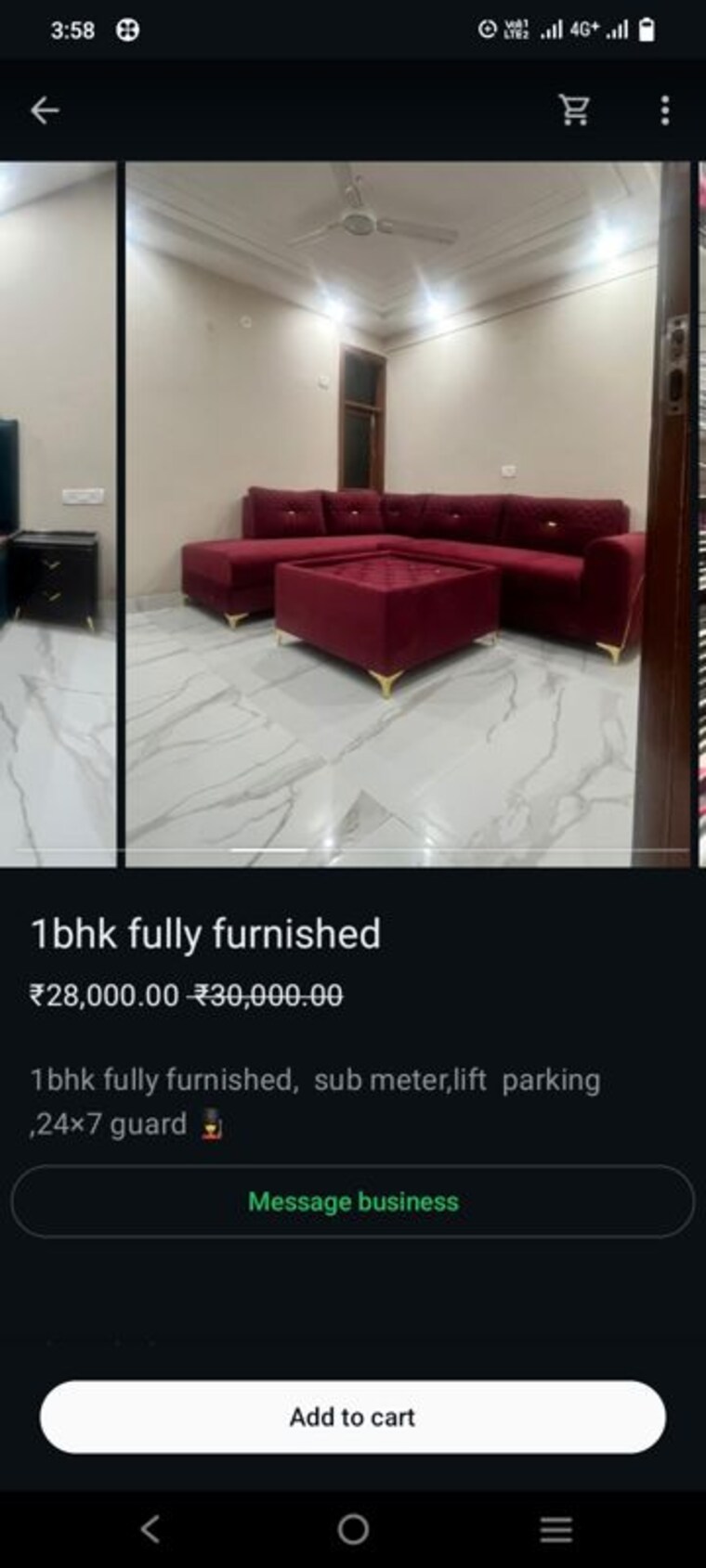Viewport: 706px width, 1568px height.
Task: Open the three-dot overflow menu
Action: (664, 110)
